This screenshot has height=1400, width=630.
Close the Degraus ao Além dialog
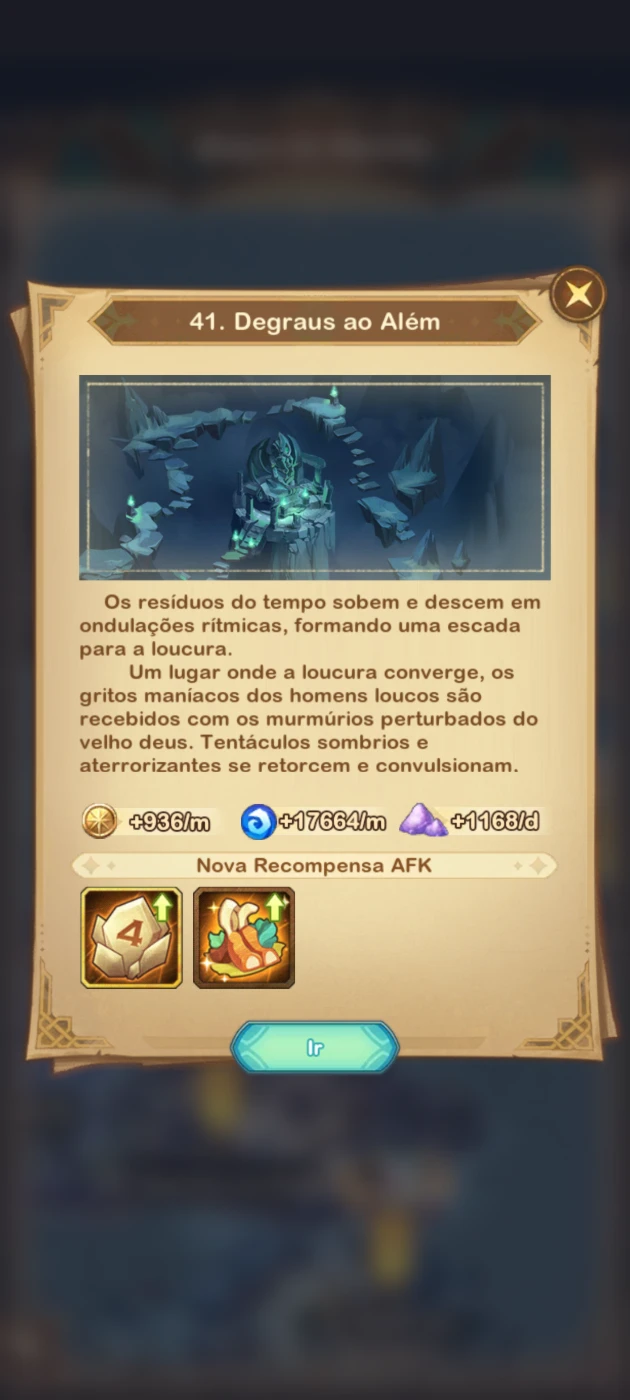pyautogui.click(x=578, y=295)
